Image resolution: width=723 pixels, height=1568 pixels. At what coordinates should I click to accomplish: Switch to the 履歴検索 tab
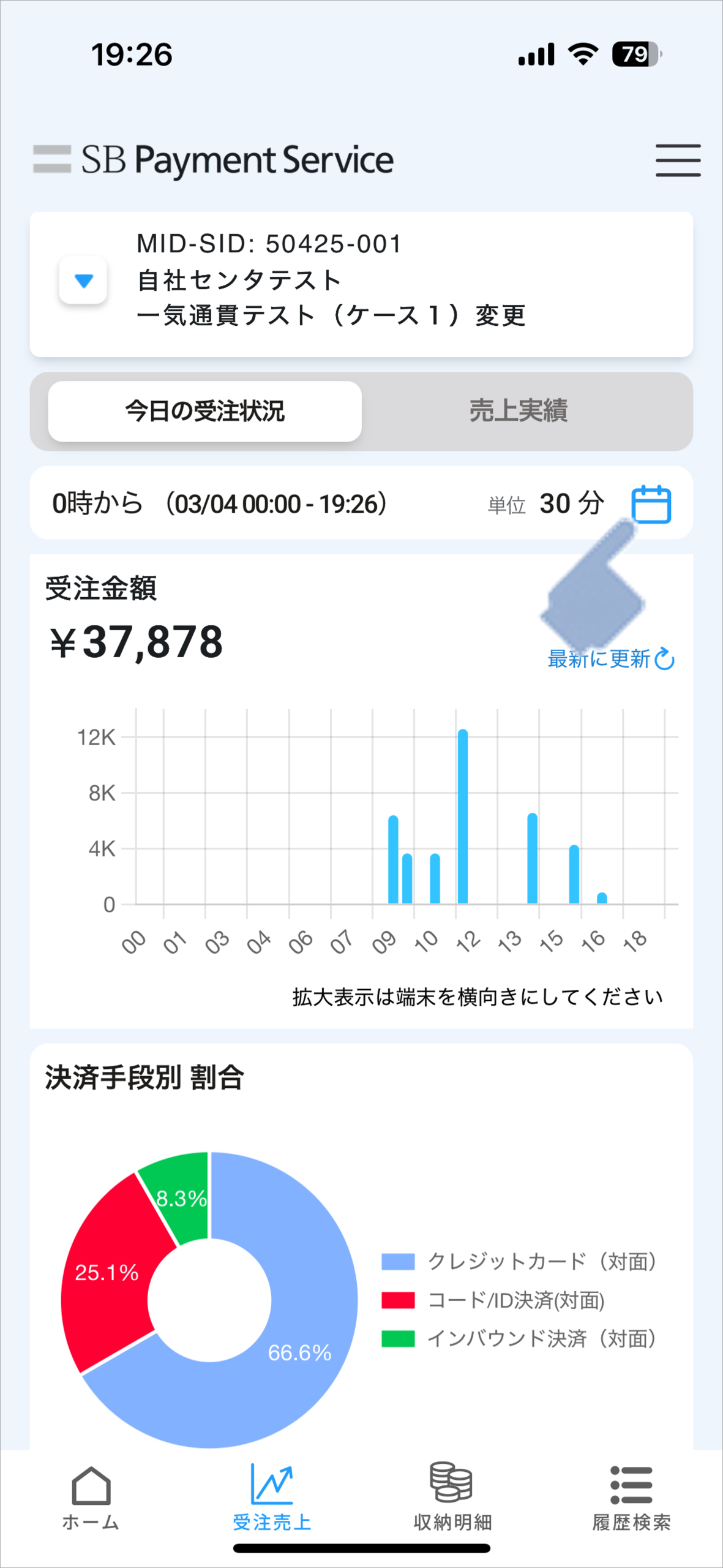(631, 1498)
